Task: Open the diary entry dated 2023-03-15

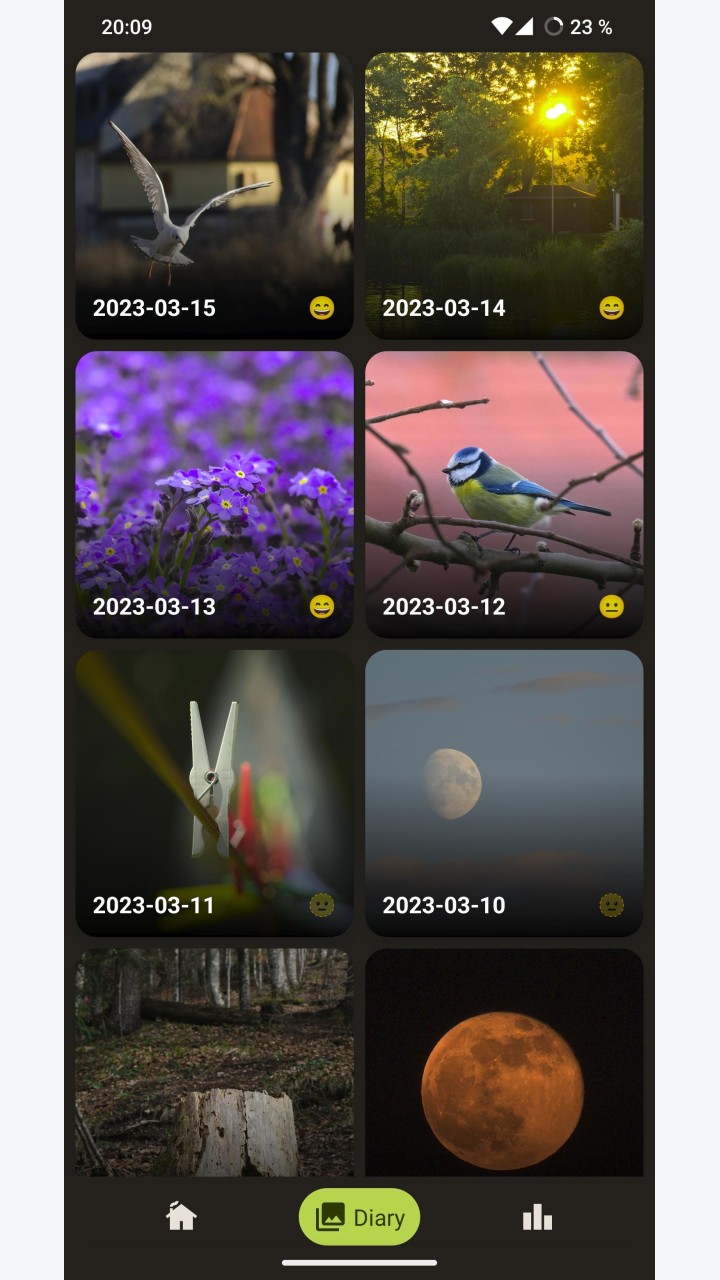Action: click(x=214, y=196)
